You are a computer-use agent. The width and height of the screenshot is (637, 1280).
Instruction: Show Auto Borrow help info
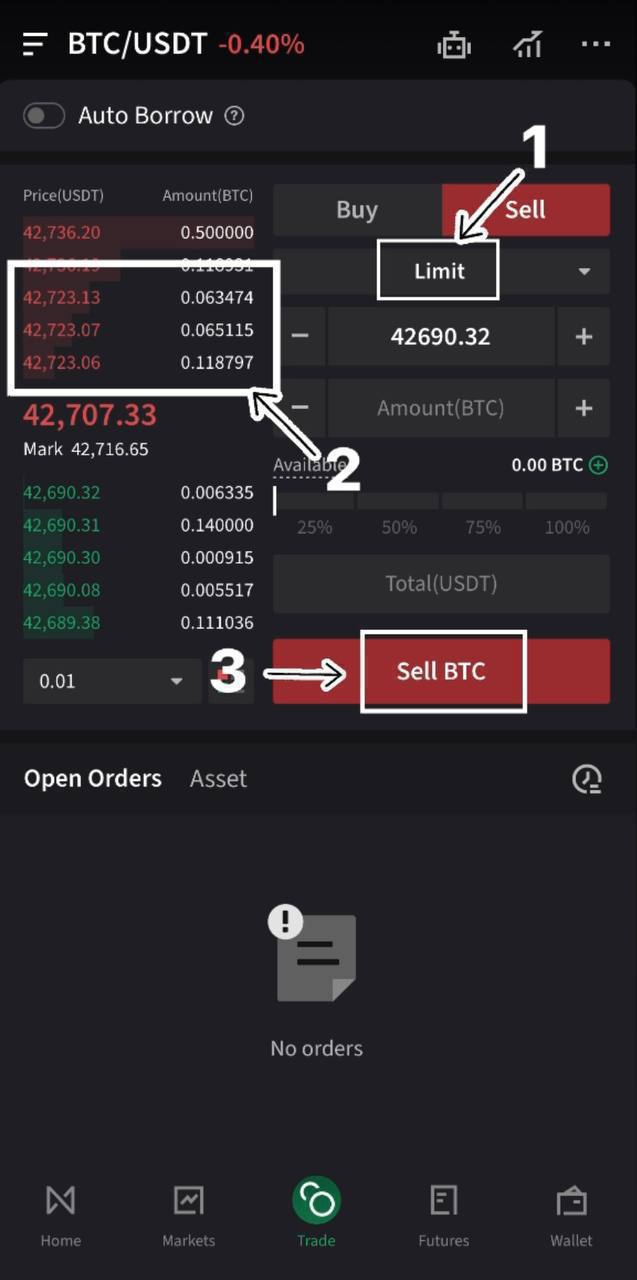[235, 116]
